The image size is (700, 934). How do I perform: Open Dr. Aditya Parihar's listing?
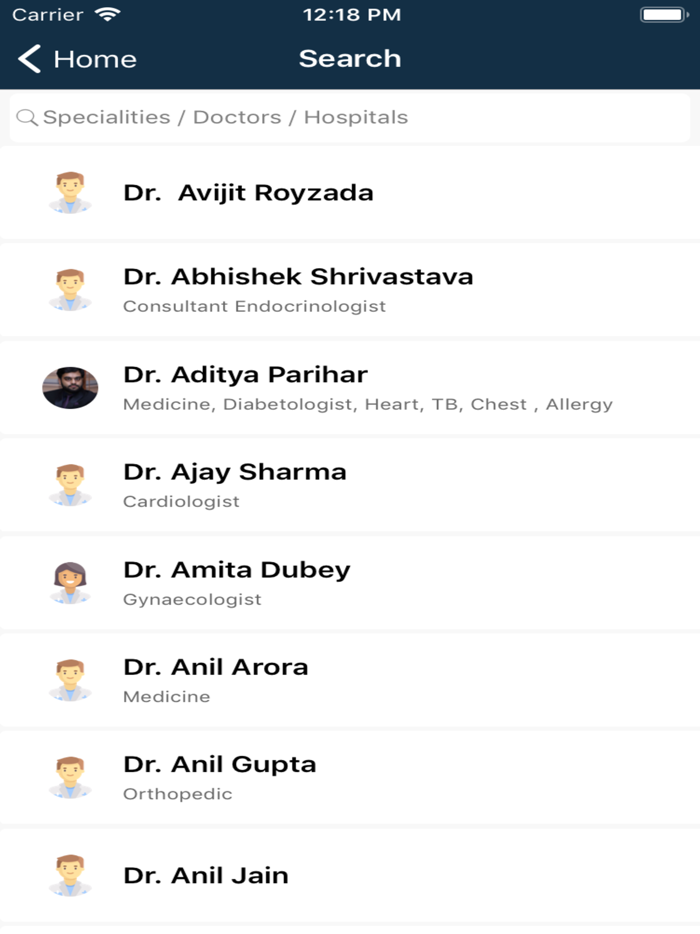click(x=350, y=387)
